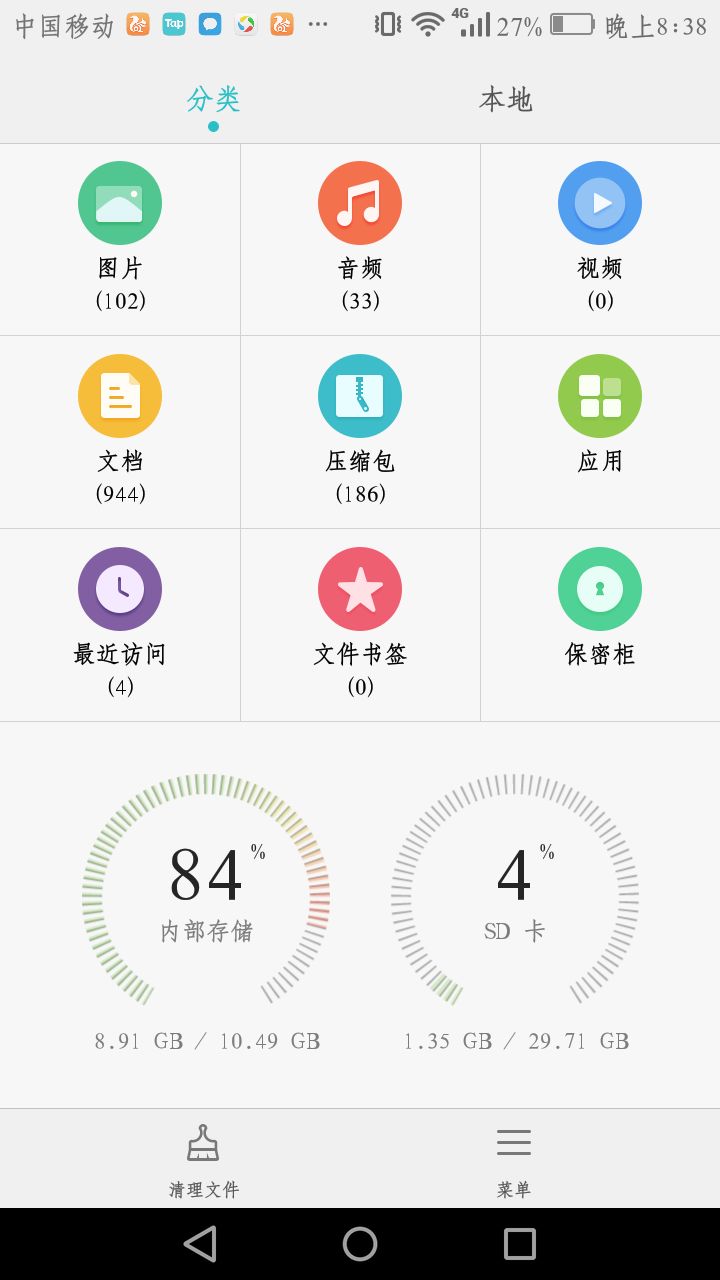Open the 菜单 menu
The width and height of the screenshot is (720, 1280).
point(514,1160)
